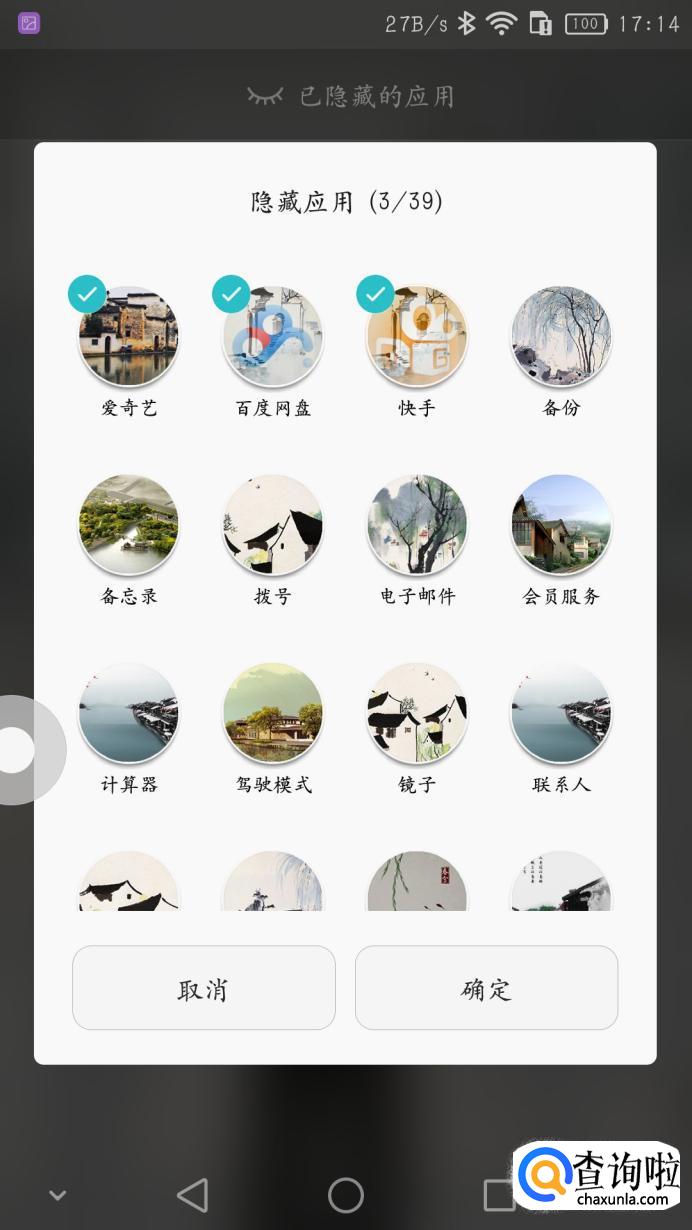
Task: Select the 联系人 app
Action: click(561, 712)
